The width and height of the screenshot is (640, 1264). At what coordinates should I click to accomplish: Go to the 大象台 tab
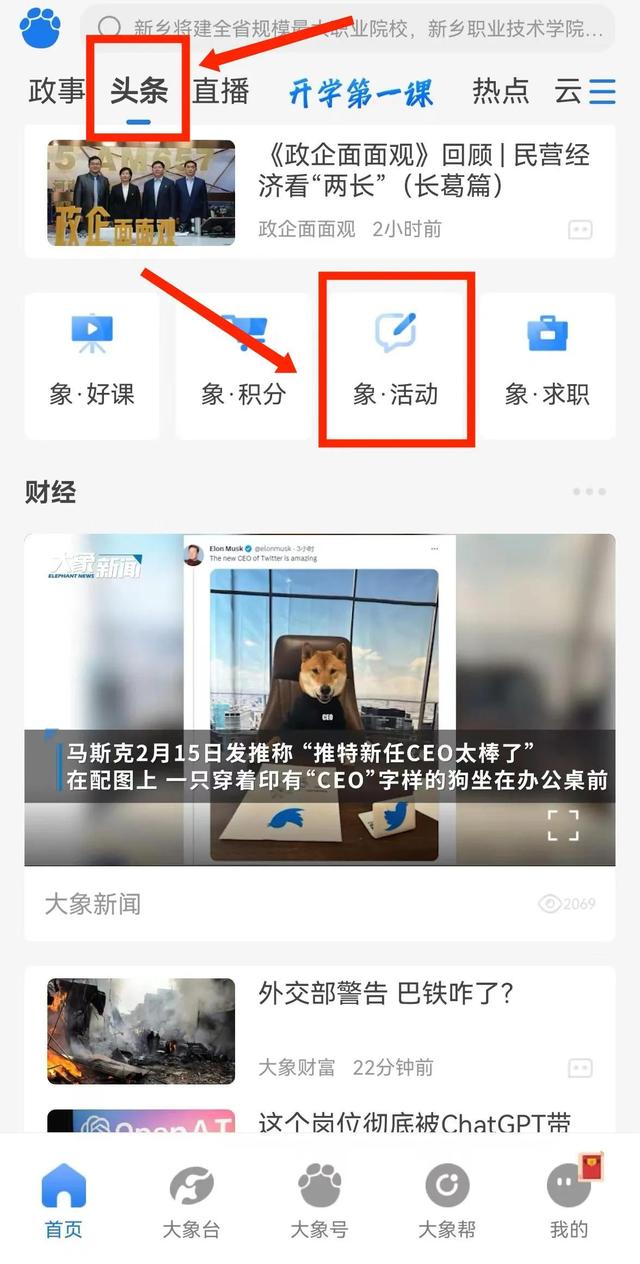(x=191, y=1200)
